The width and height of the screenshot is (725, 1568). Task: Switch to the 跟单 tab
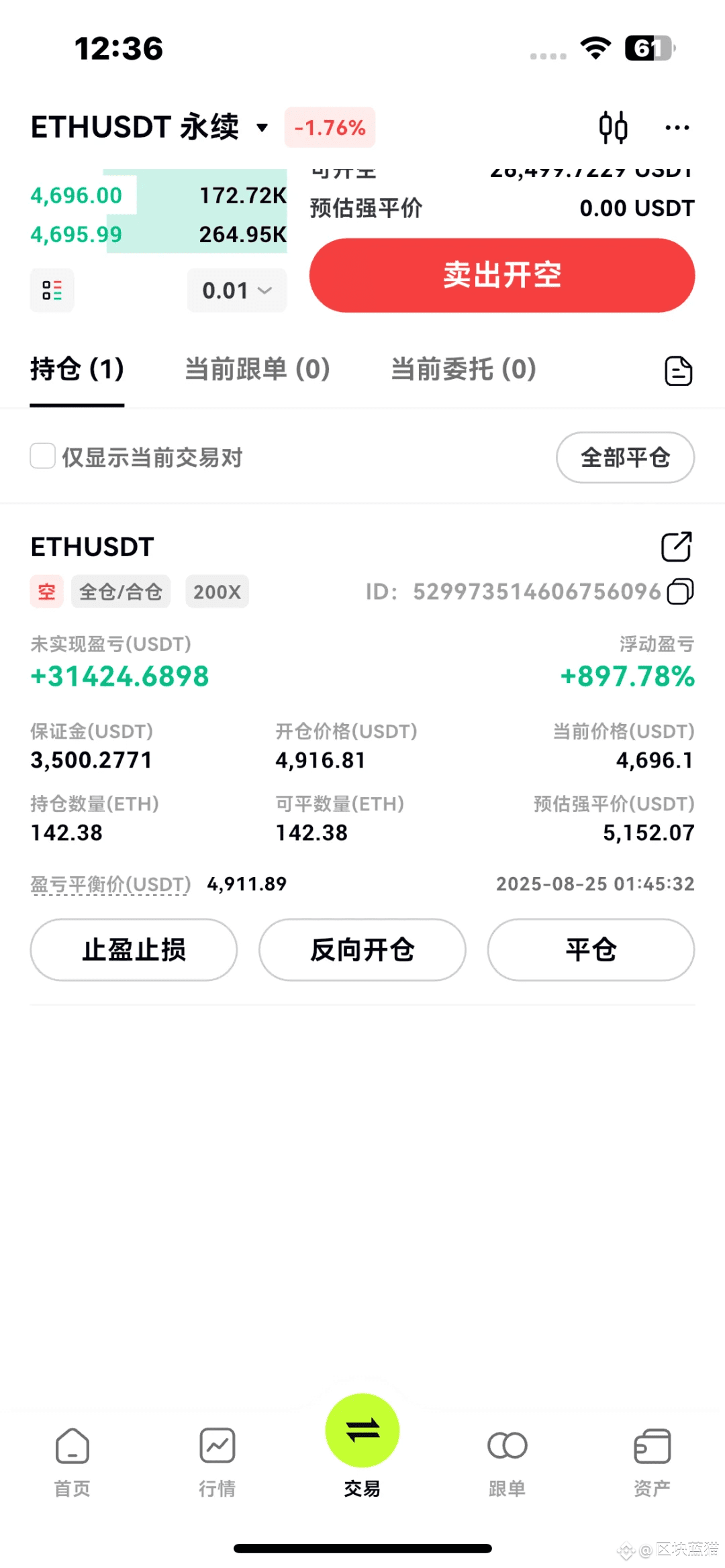coord(507,1463)
